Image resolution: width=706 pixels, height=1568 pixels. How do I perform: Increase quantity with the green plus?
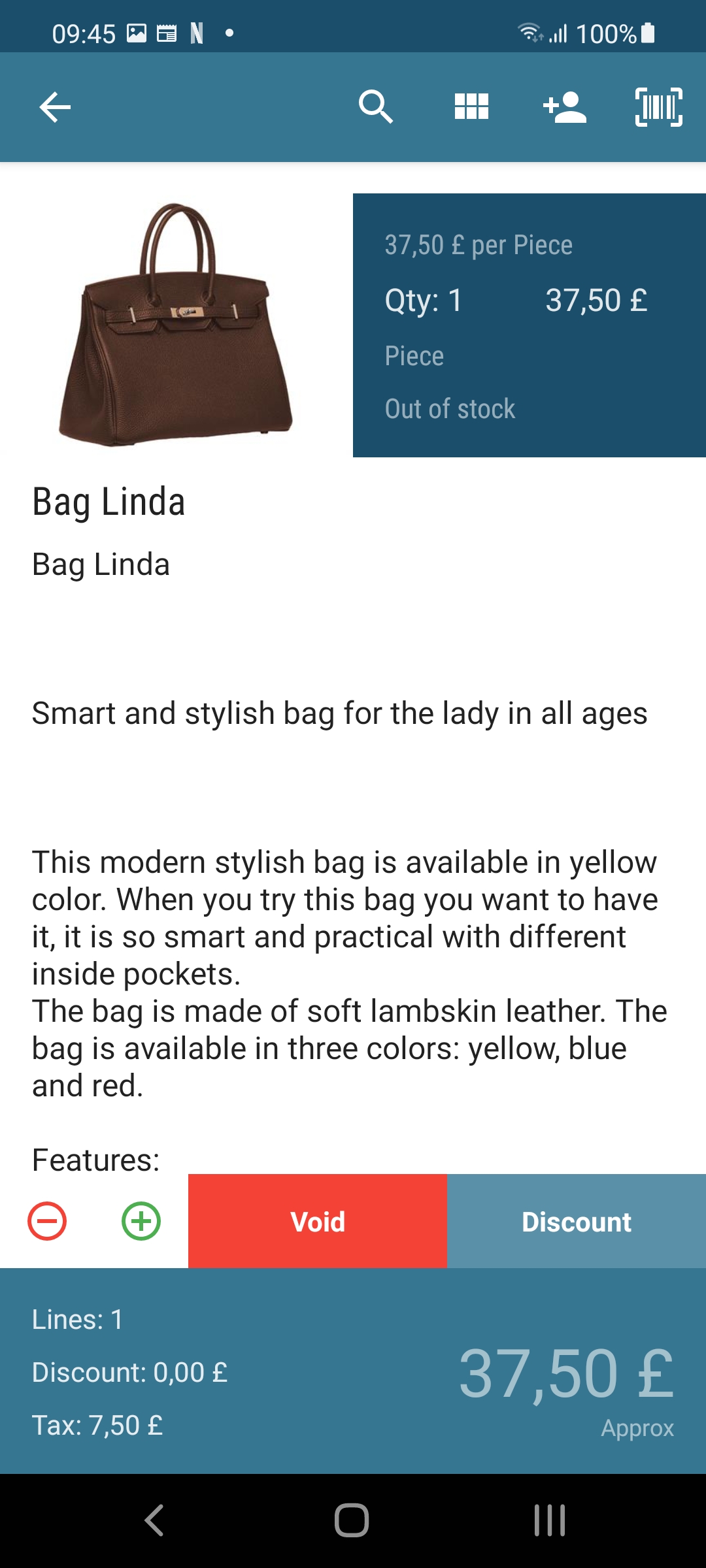pos(141,1221)
